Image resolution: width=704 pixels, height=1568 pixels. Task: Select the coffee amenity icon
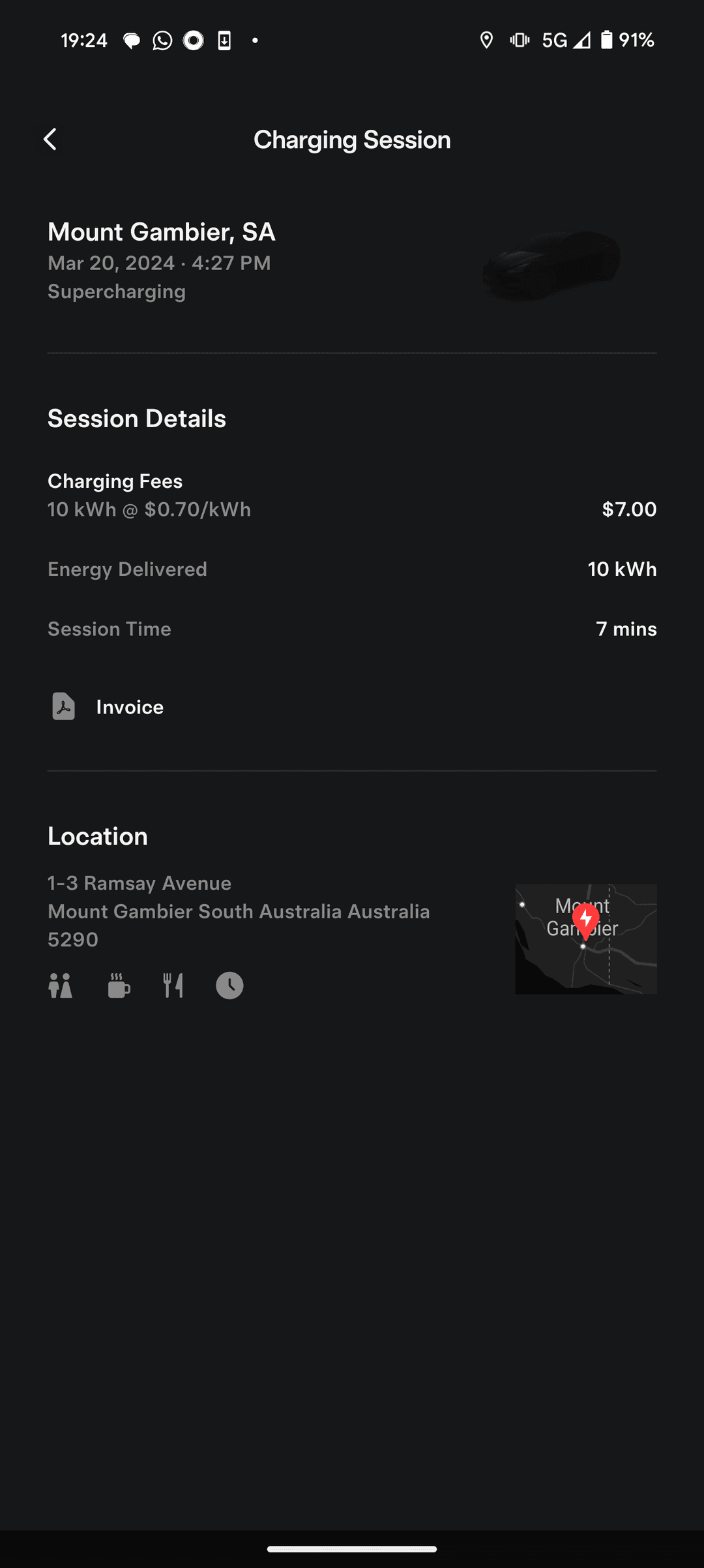click(118, 986)
